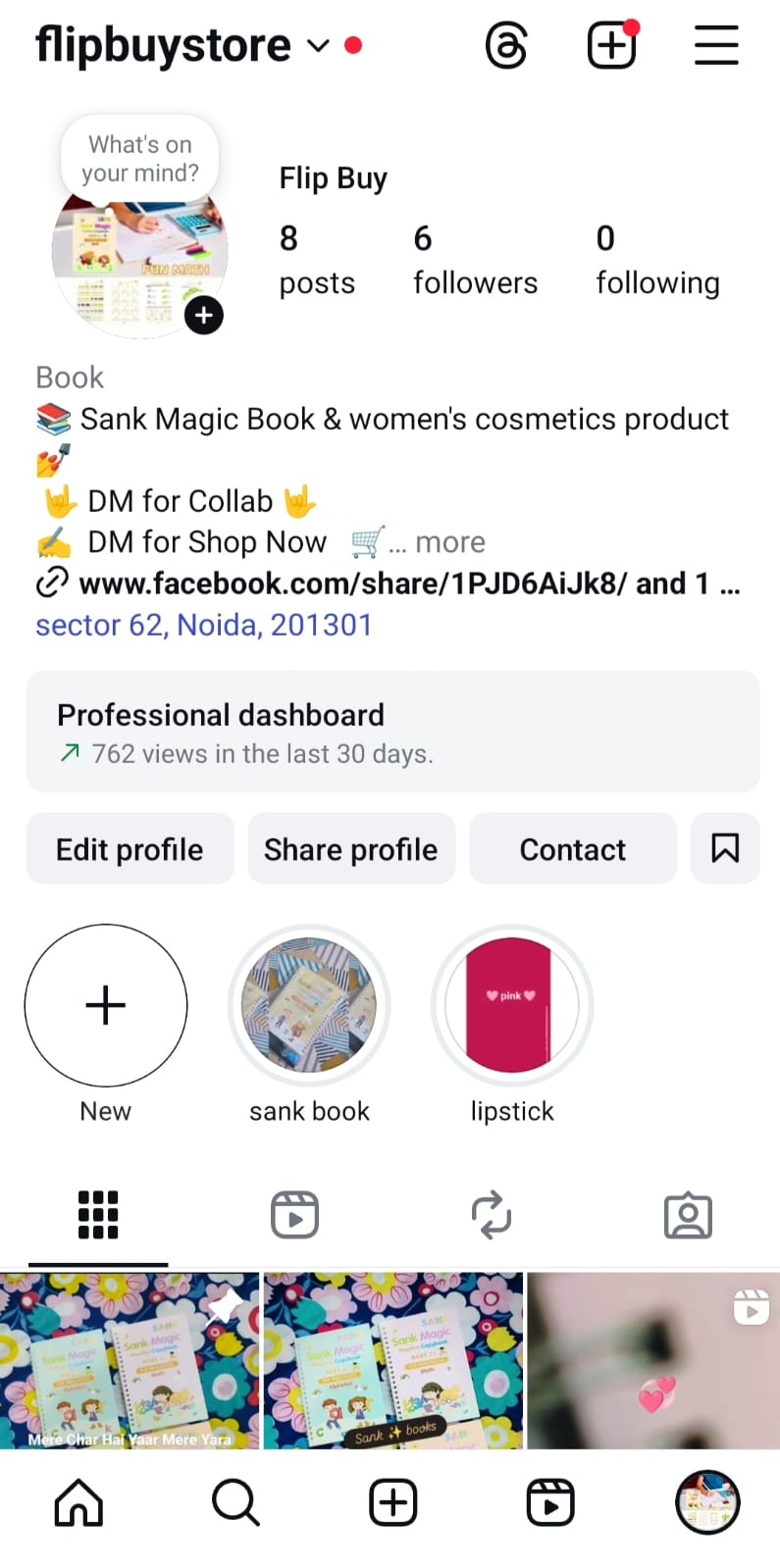
Task: Go to Home feed in bottom bar
Action: pyautogui.click(x=78, y=1502)
